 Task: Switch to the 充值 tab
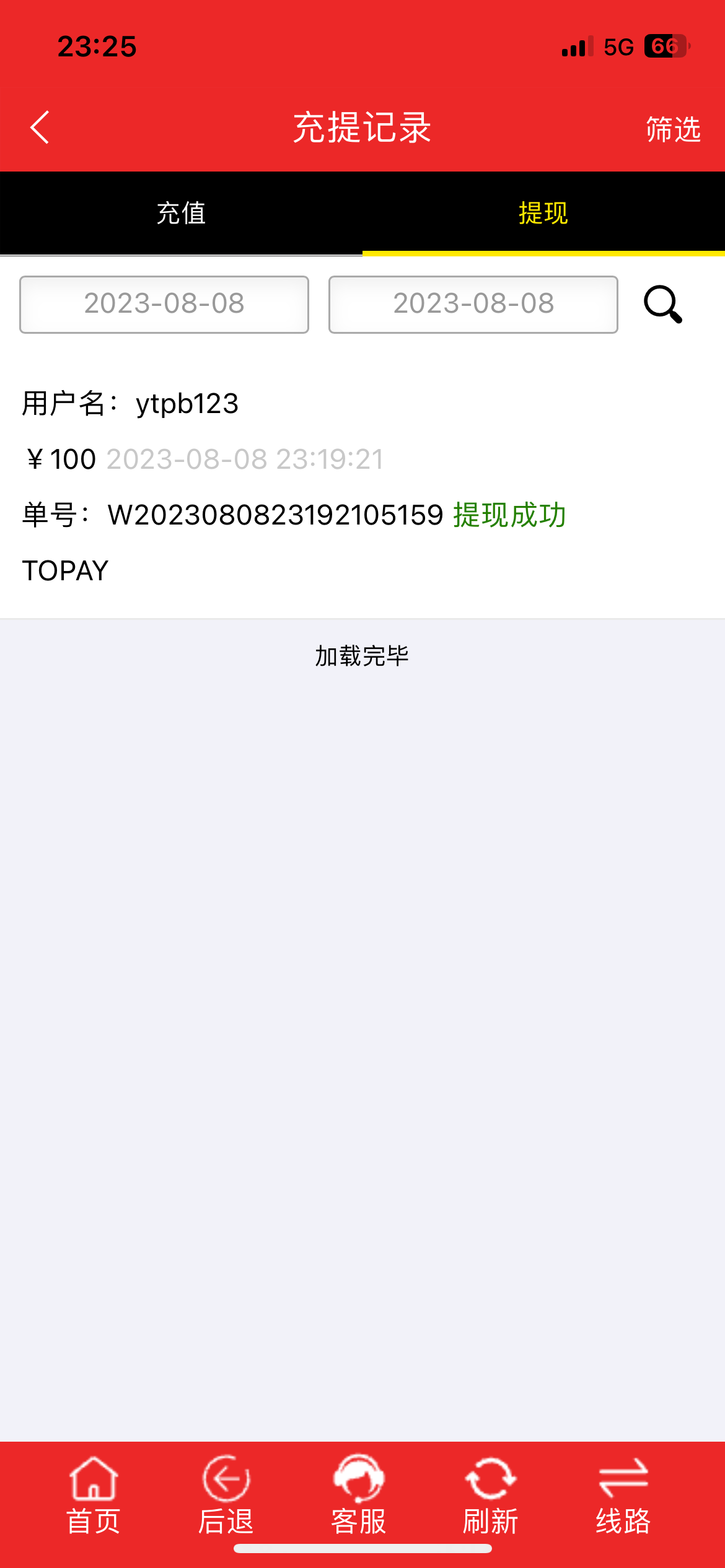[181, 213]
